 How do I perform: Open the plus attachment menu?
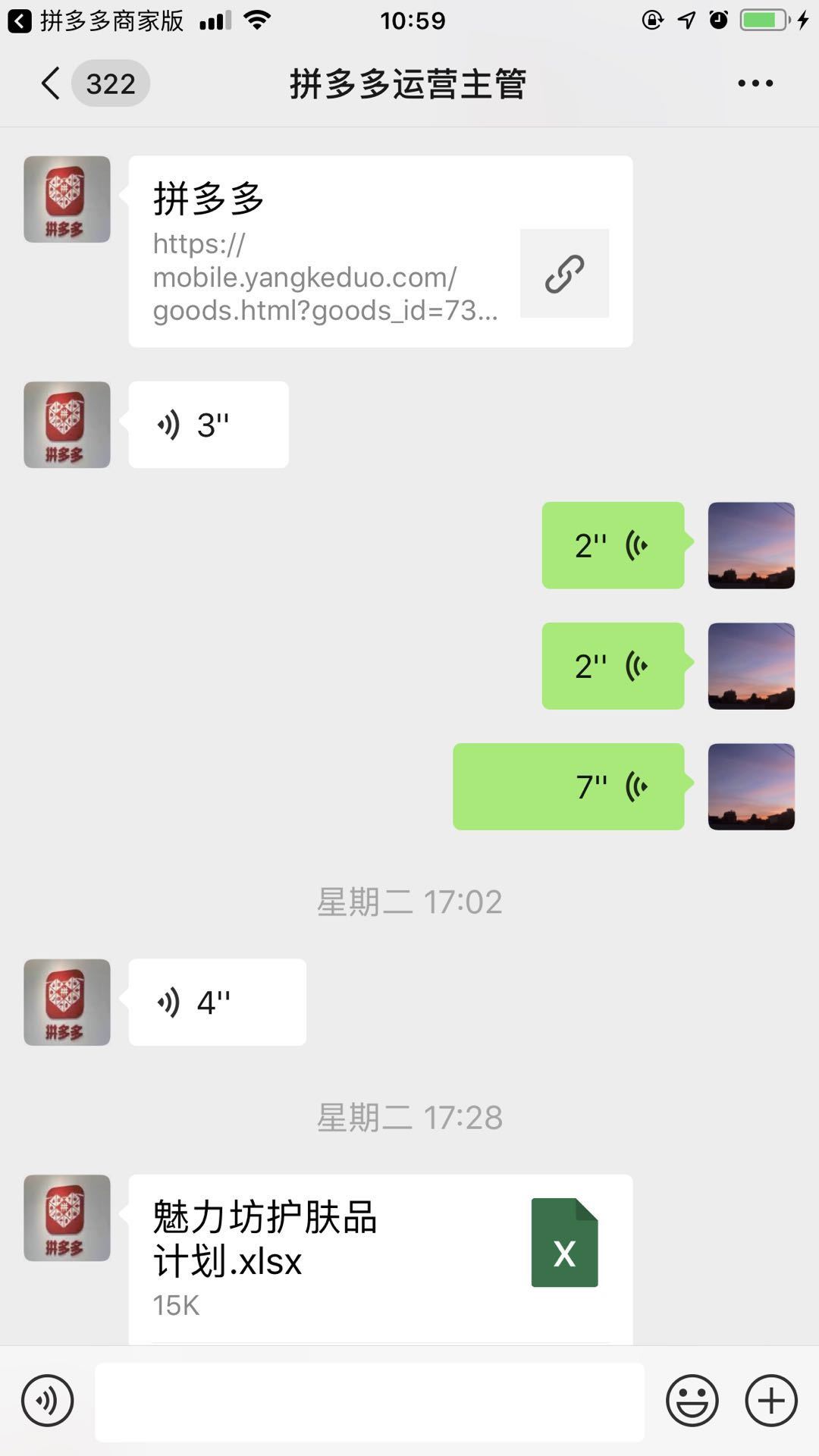pyautogui.click(x=771, y=1401)
